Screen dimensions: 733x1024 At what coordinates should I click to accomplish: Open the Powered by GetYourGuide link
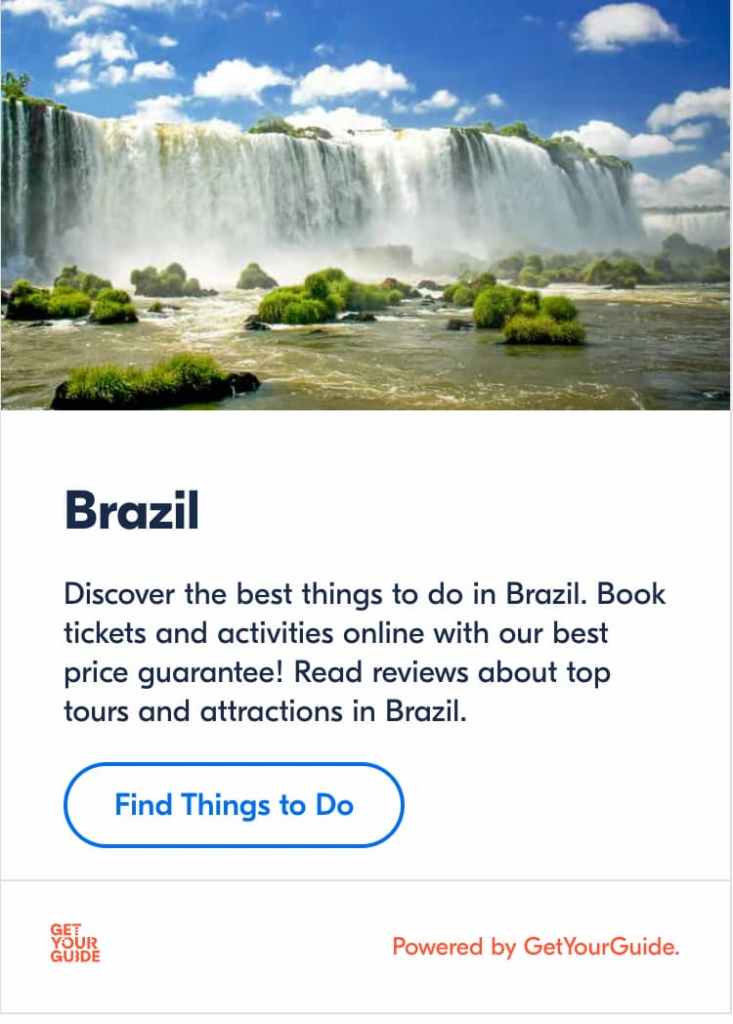tap(535, 946)
